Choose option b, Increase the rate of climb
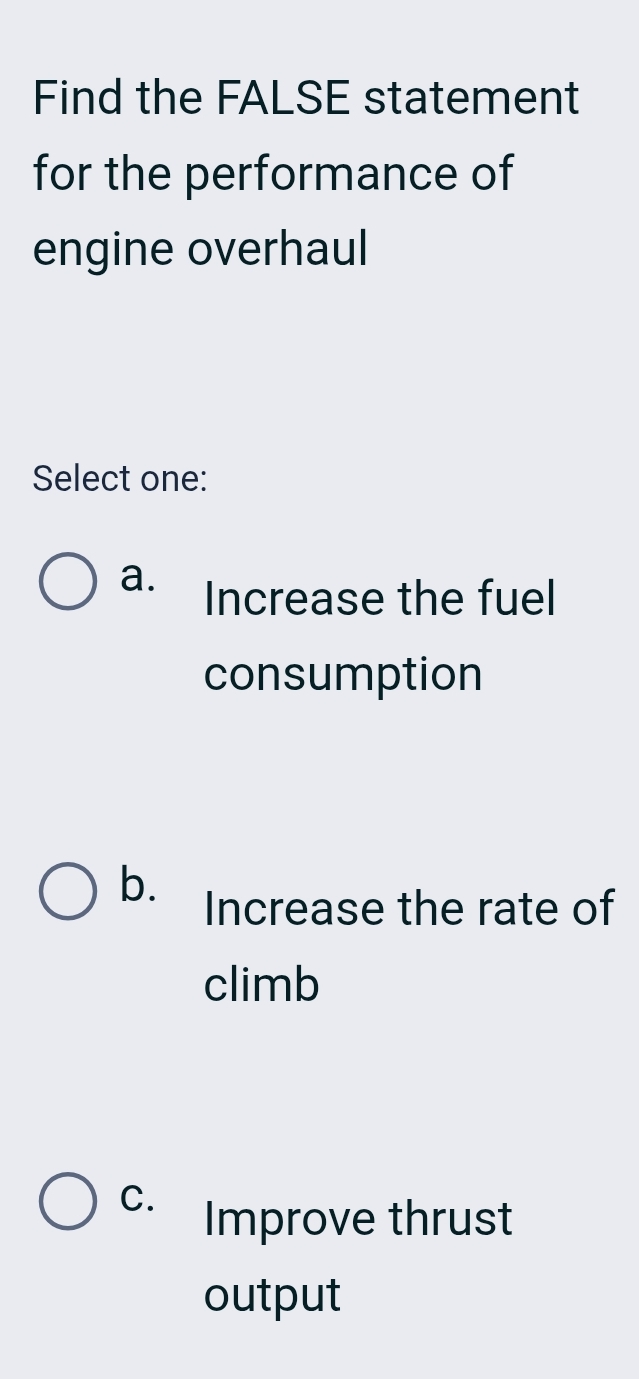The image size is (639, 1379). click(x=69, y=890)
